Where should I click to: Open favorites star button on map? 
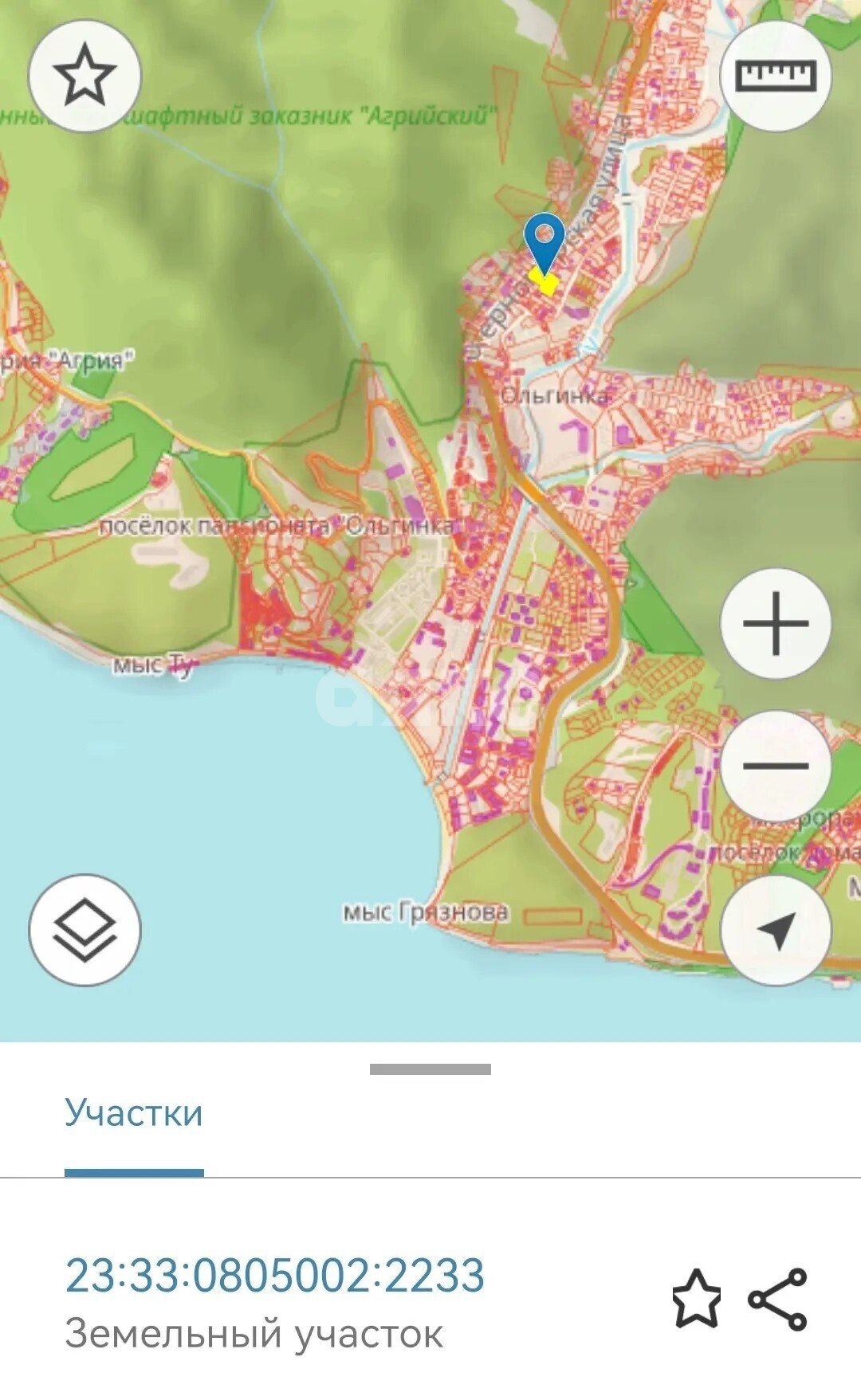(x=85, y=76)
